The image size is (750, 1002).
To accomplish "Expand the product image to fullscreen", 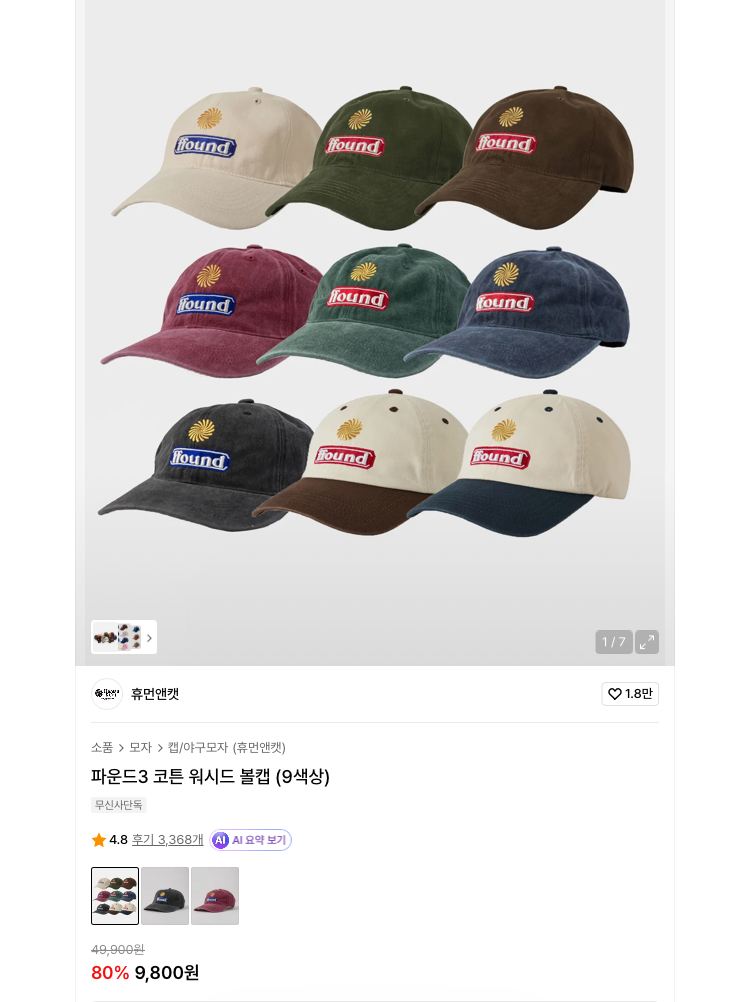I will (x=647, y=642).
